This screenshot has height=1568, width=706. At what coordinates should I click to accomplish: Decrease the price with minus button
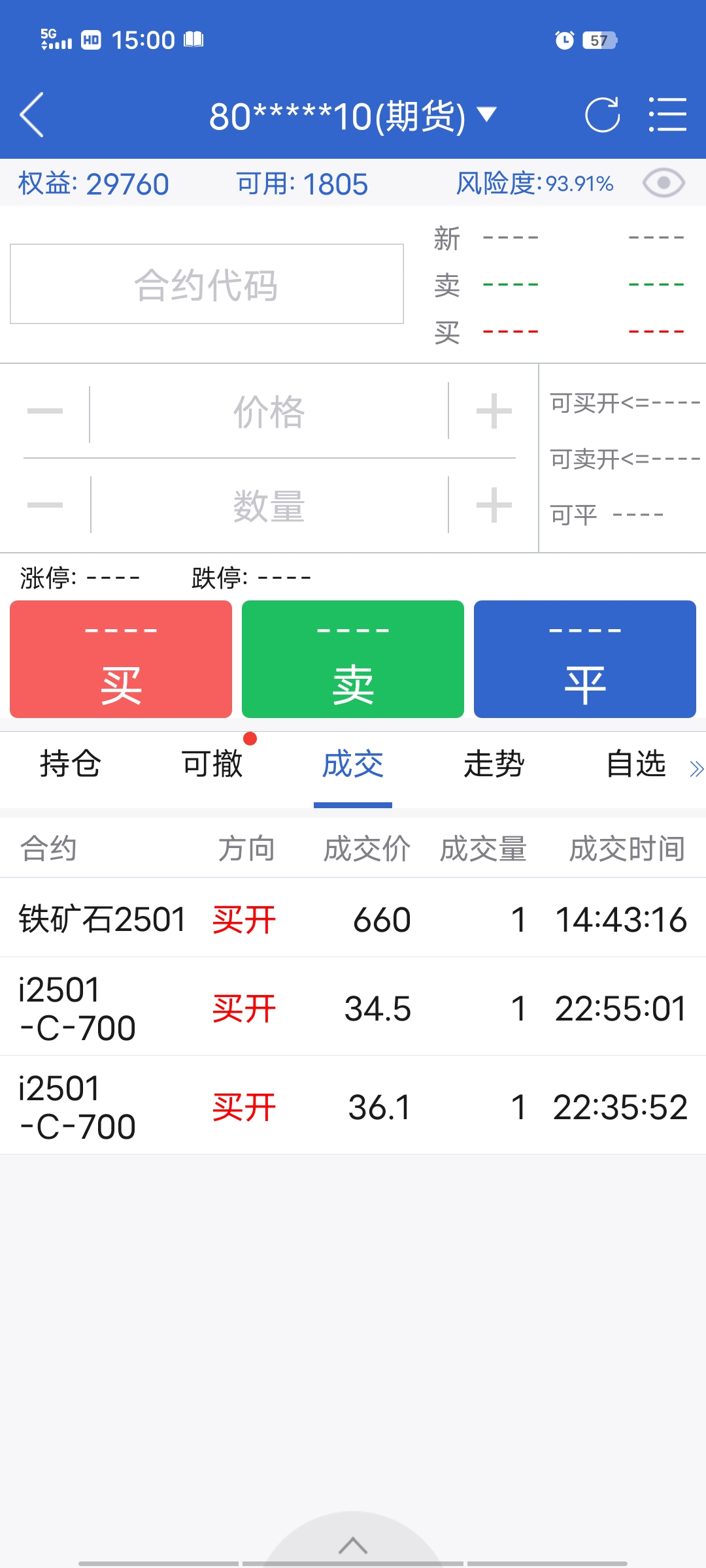(45, 412)
